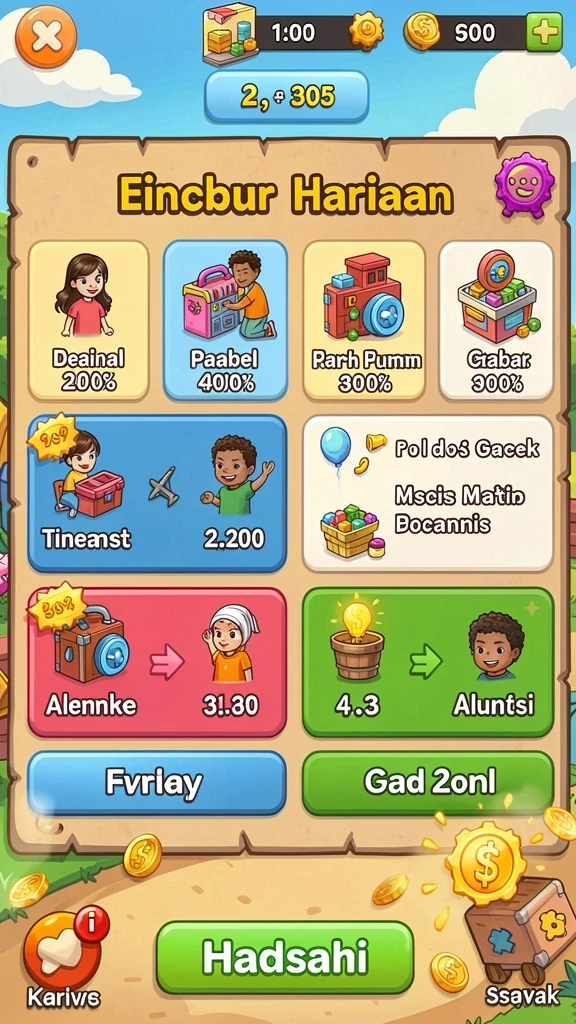This screenshot has height=1024, width=576.
Task: Open the green Aluntsi 4.3 offer
Action: coord(428,662)
